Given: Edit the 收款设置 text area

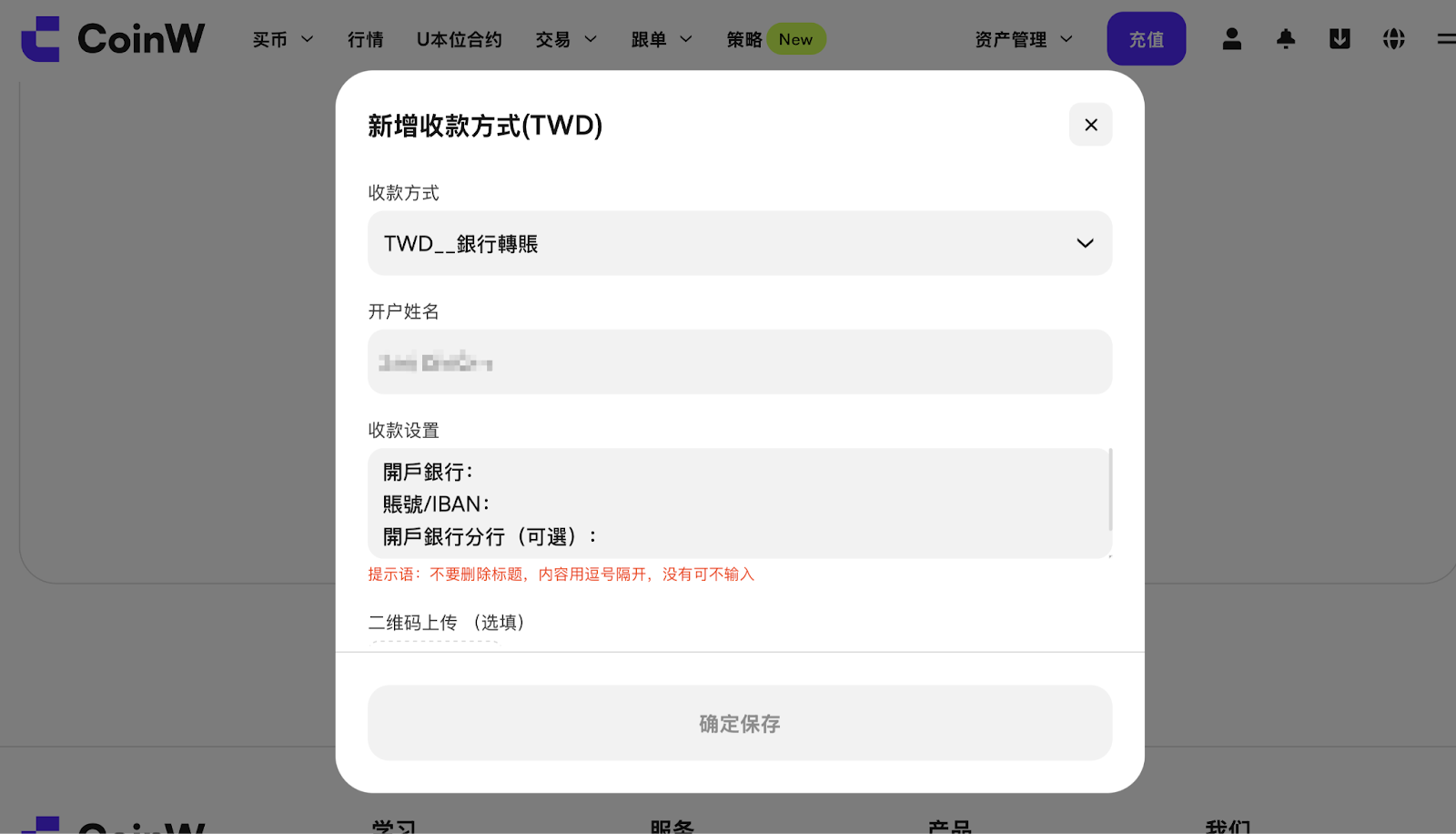Looking at the screenshot, I should (740, 503).
